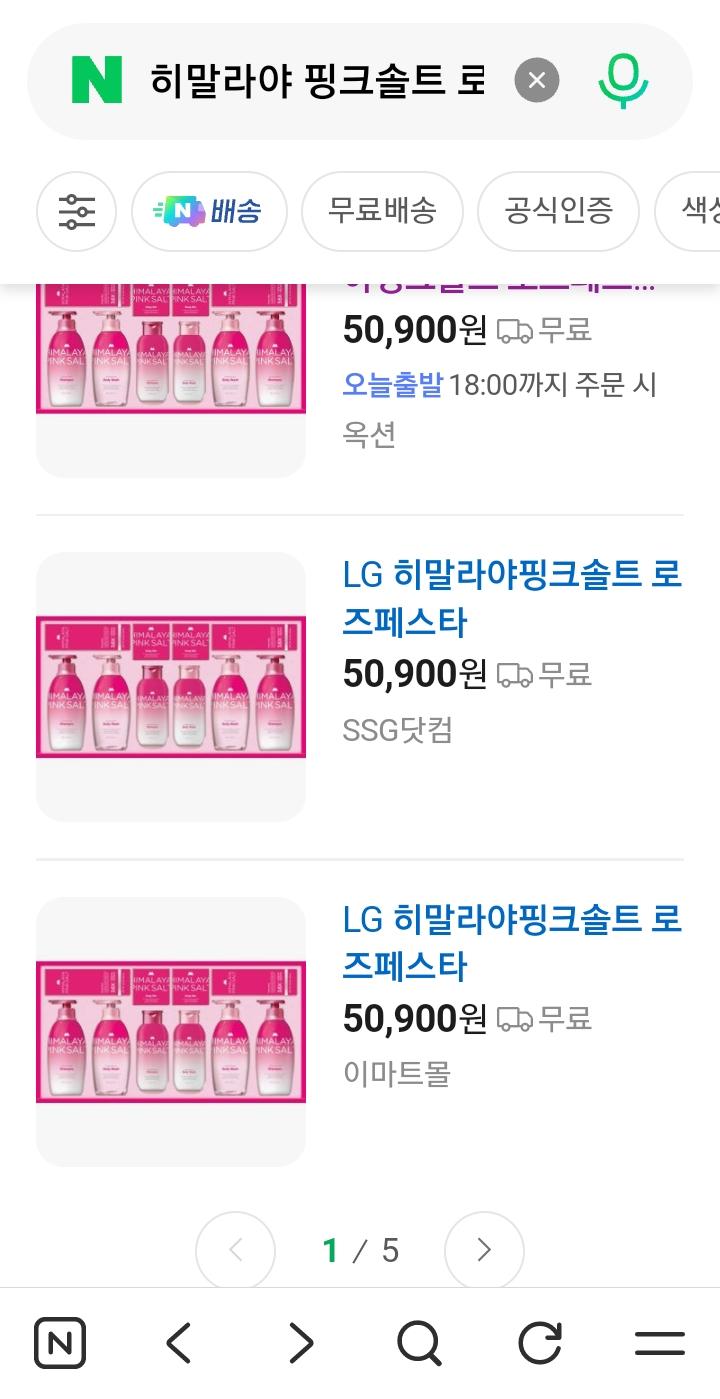
Task: Go forward in browser history
Action: click(x=300, y=1343)
